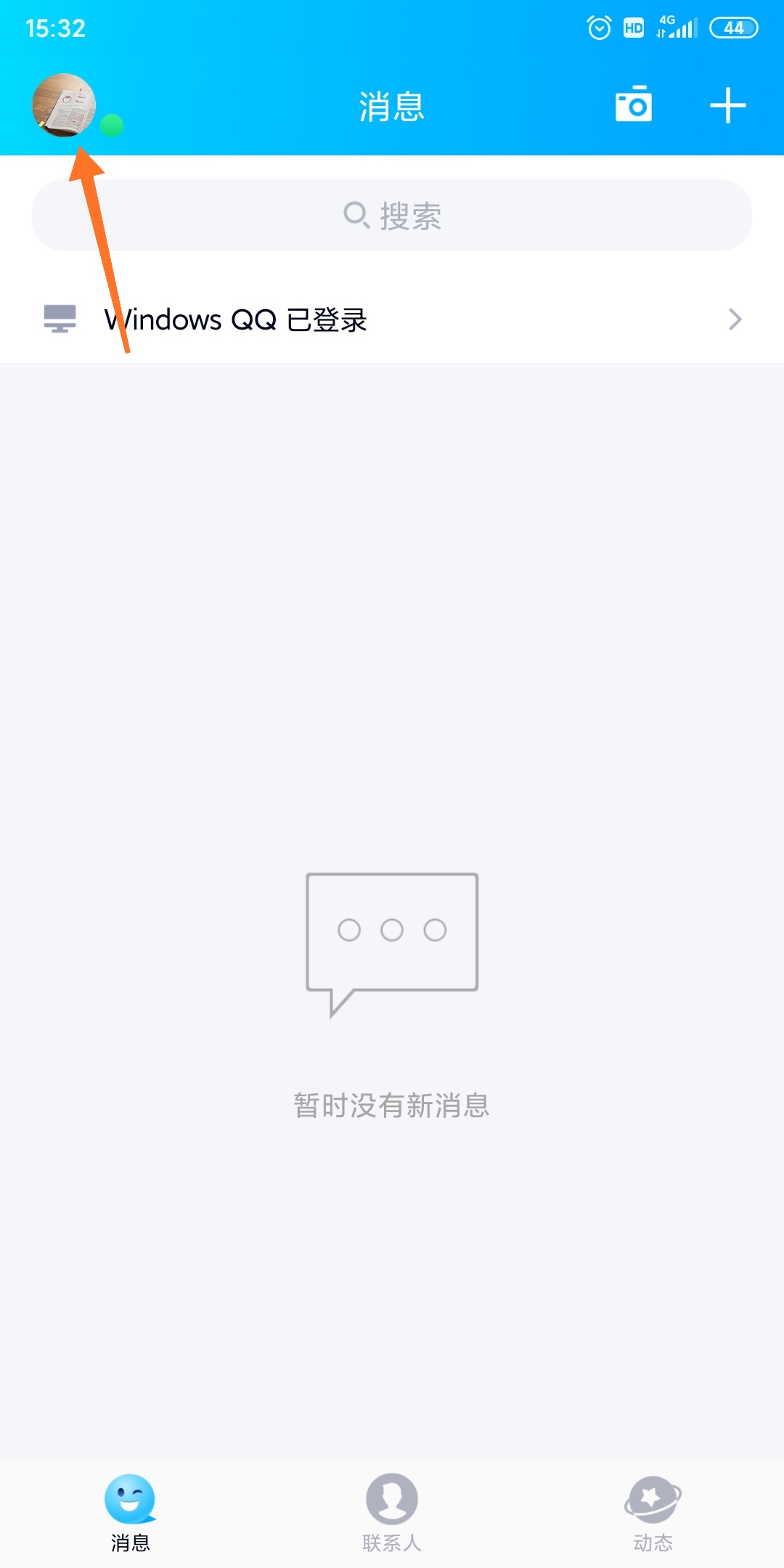This screenshot has height=1568, width=784.
Task: Click the Windows QQ computer monitor icon
Action: pos(60,319)
